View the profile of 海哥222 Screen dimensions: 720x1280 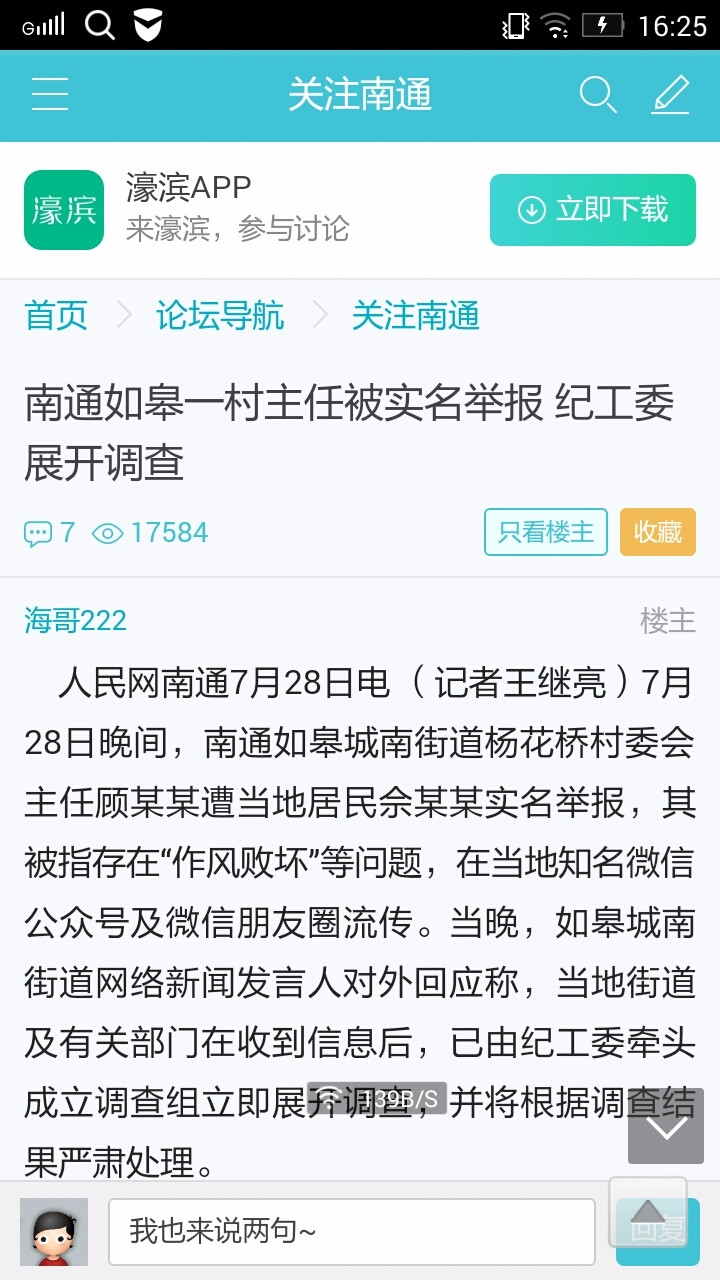[76, 620]
